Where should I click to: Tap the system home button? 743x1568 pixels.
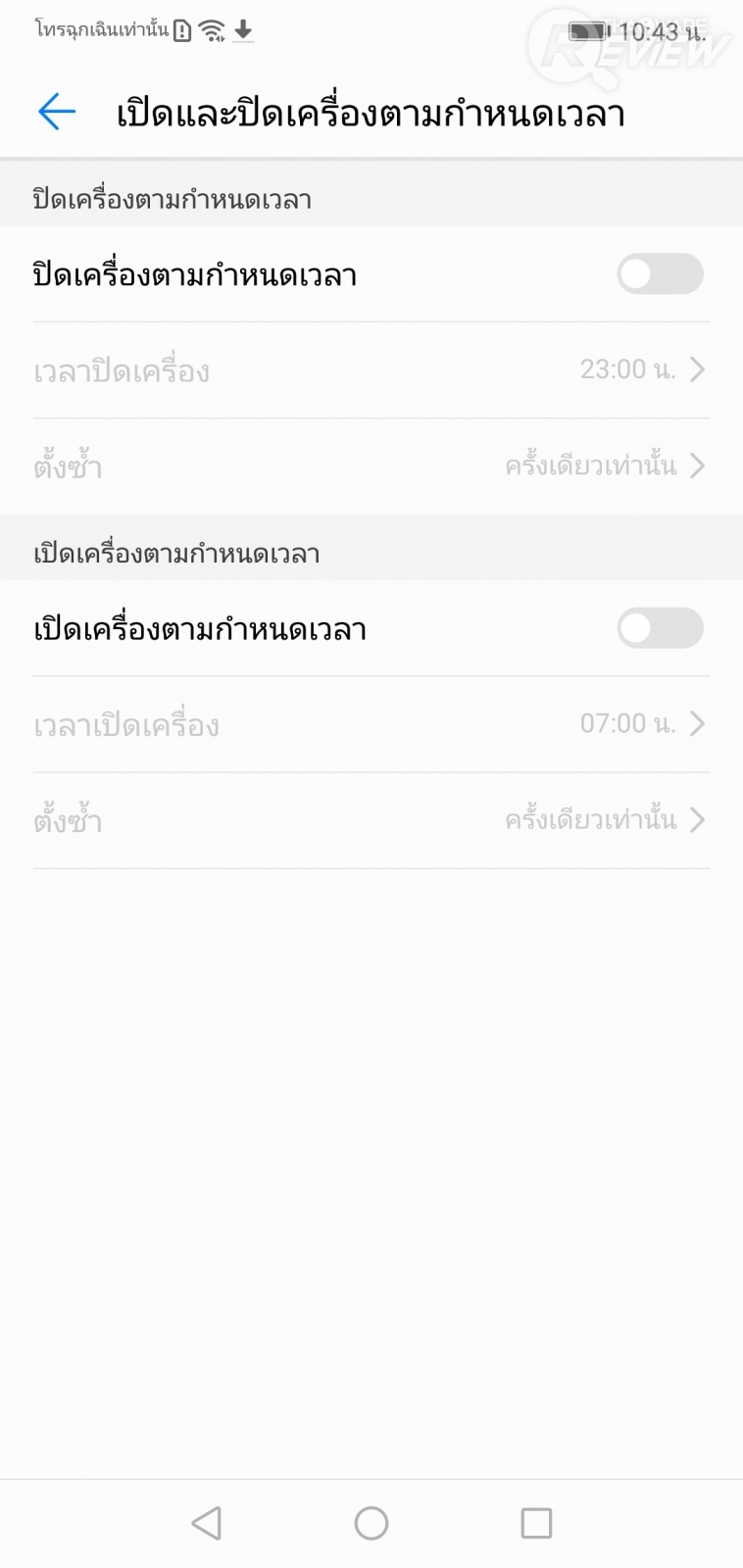point(371,1523)
